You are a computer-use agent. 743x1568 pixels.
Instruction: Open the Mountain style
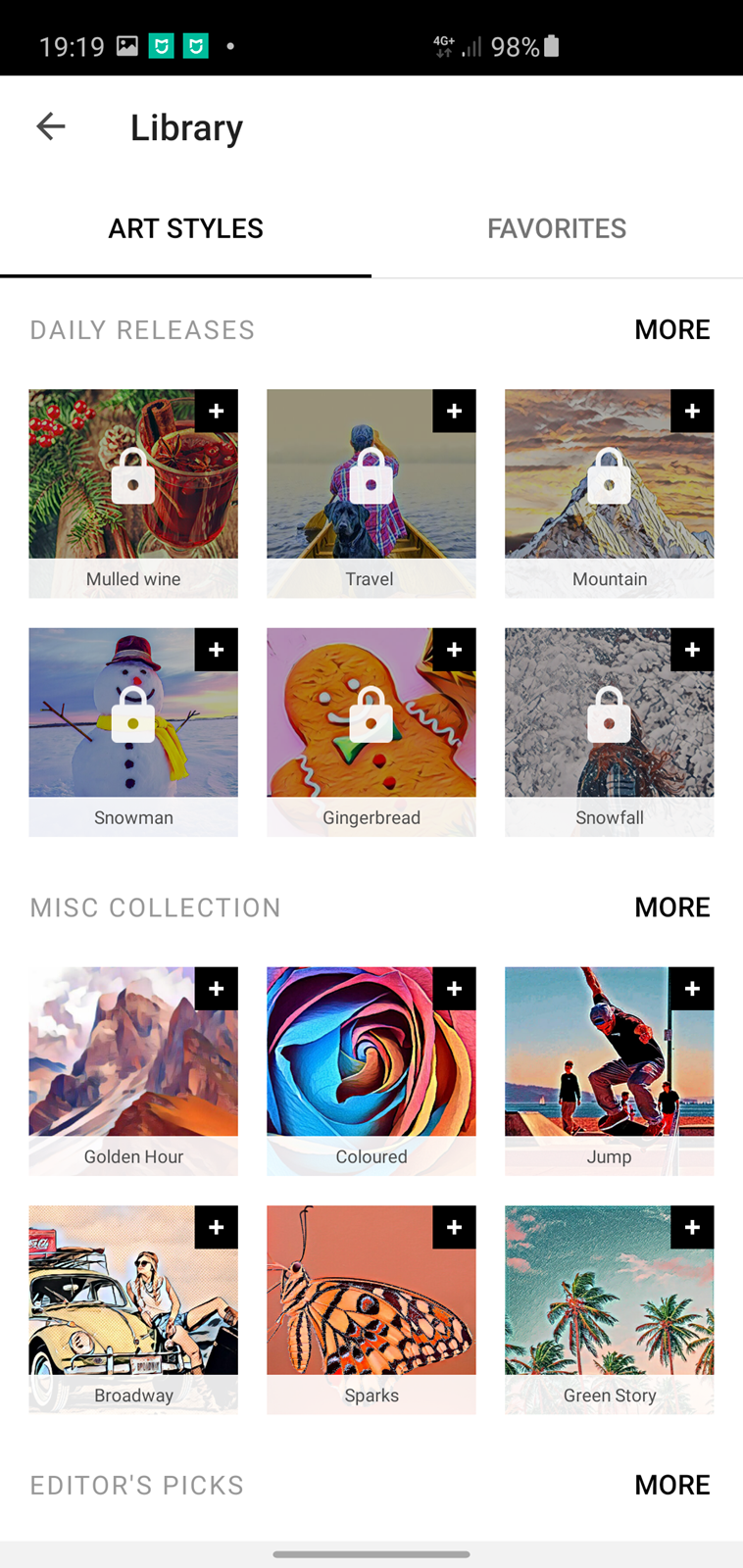coord(610,494)
